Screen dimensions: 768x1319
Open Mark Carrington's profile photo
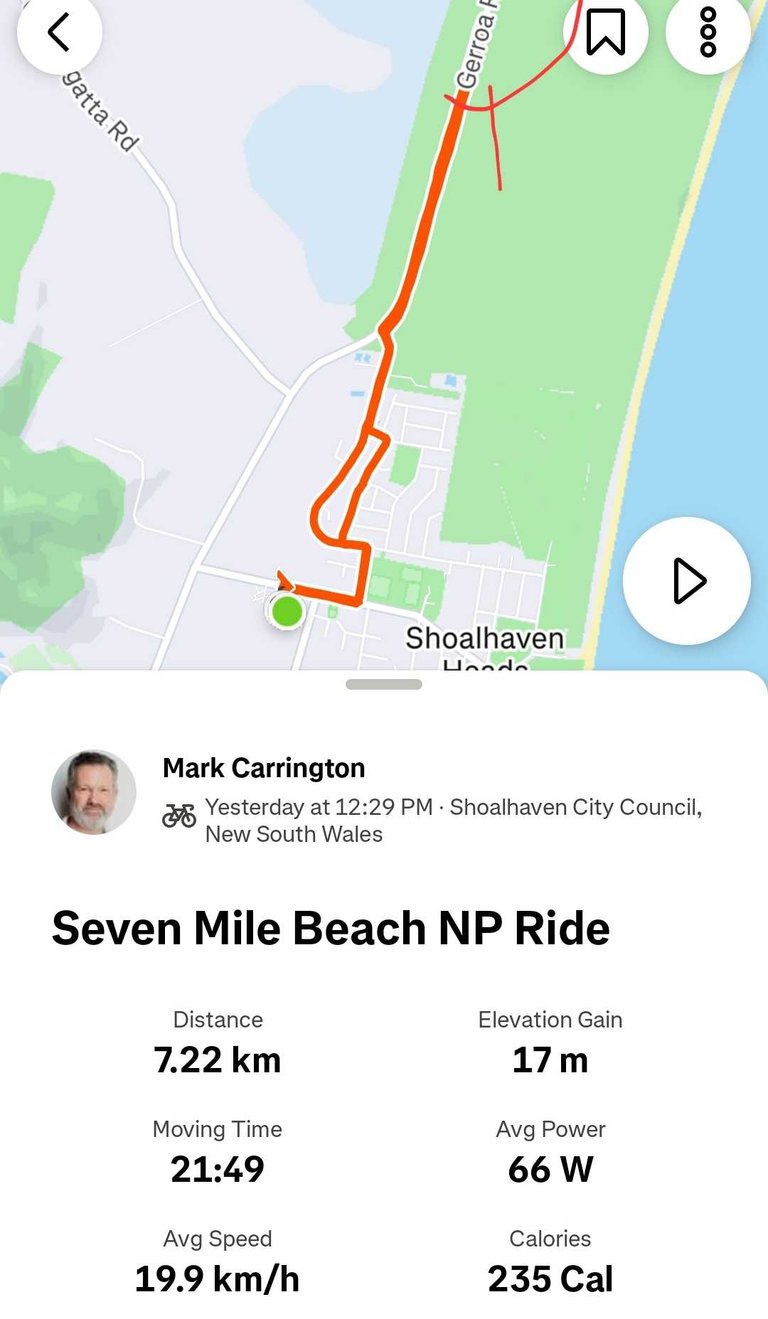[x=94, y=792]
